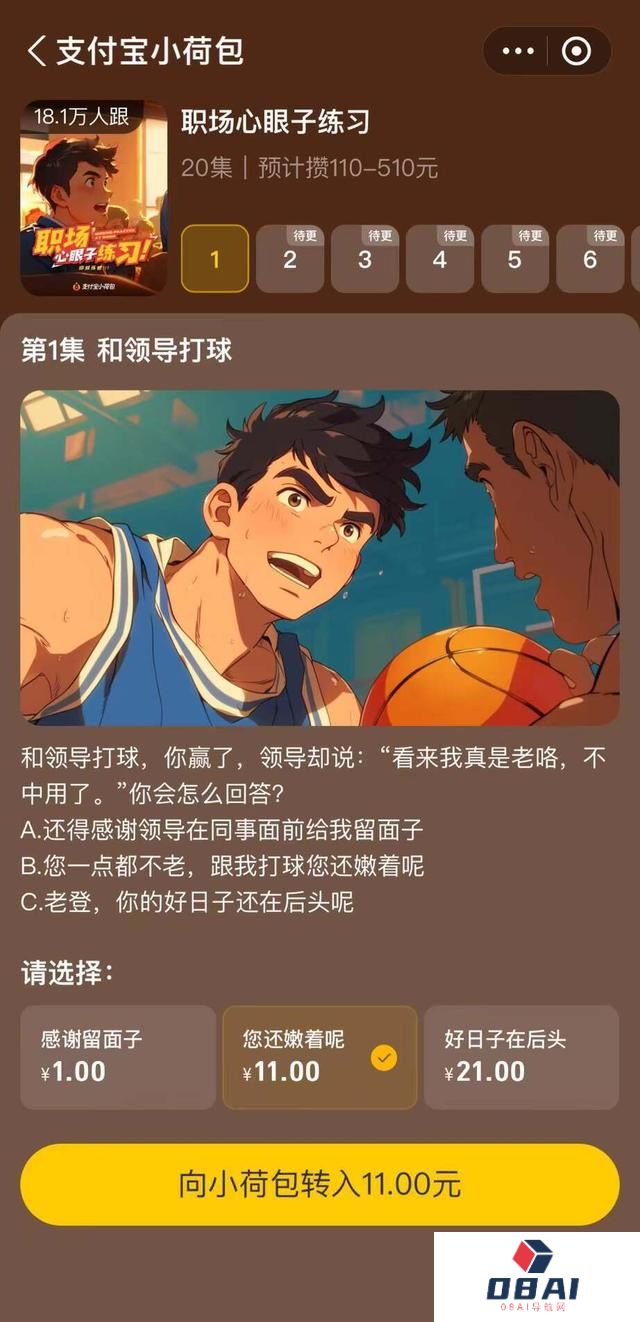Select episode 4
Screen dimensions: 640x1322
440,259
